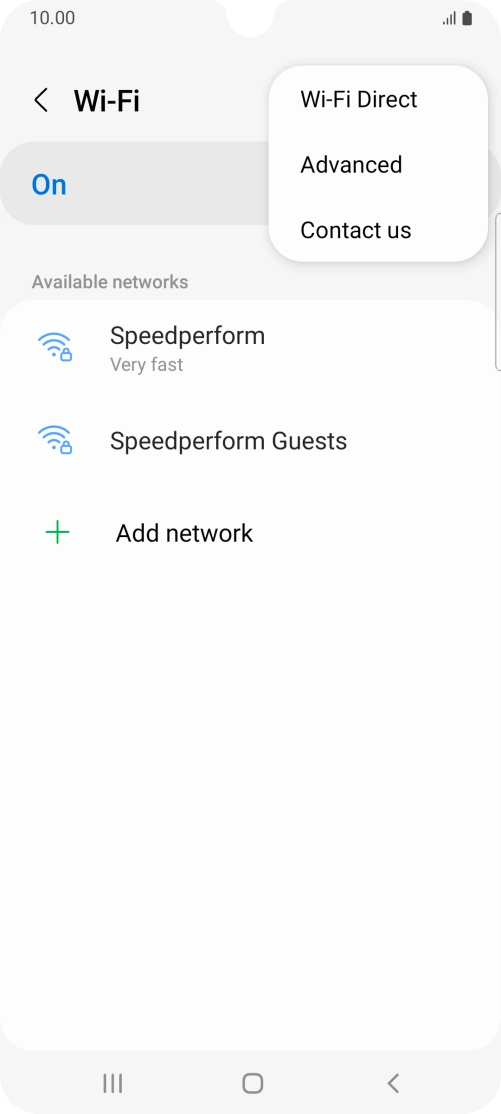The image size is (501, 1114).
Task: Tap the system home button
Action: click(252, 1083)
